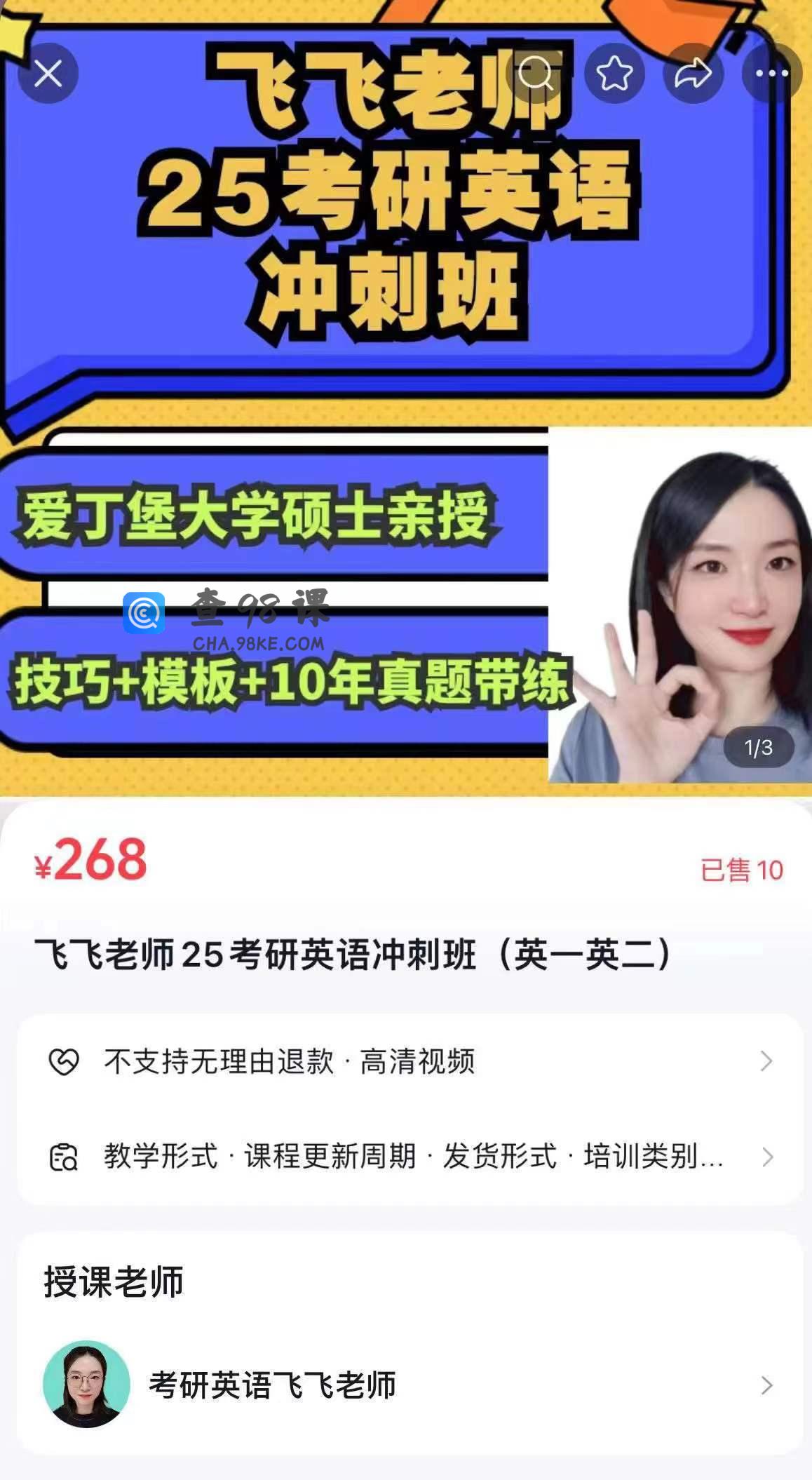Open the 不支持无理由退款 service details row
This screenshot has height=1480, width=812.
pyautogui.click(x=410, y=1061)
